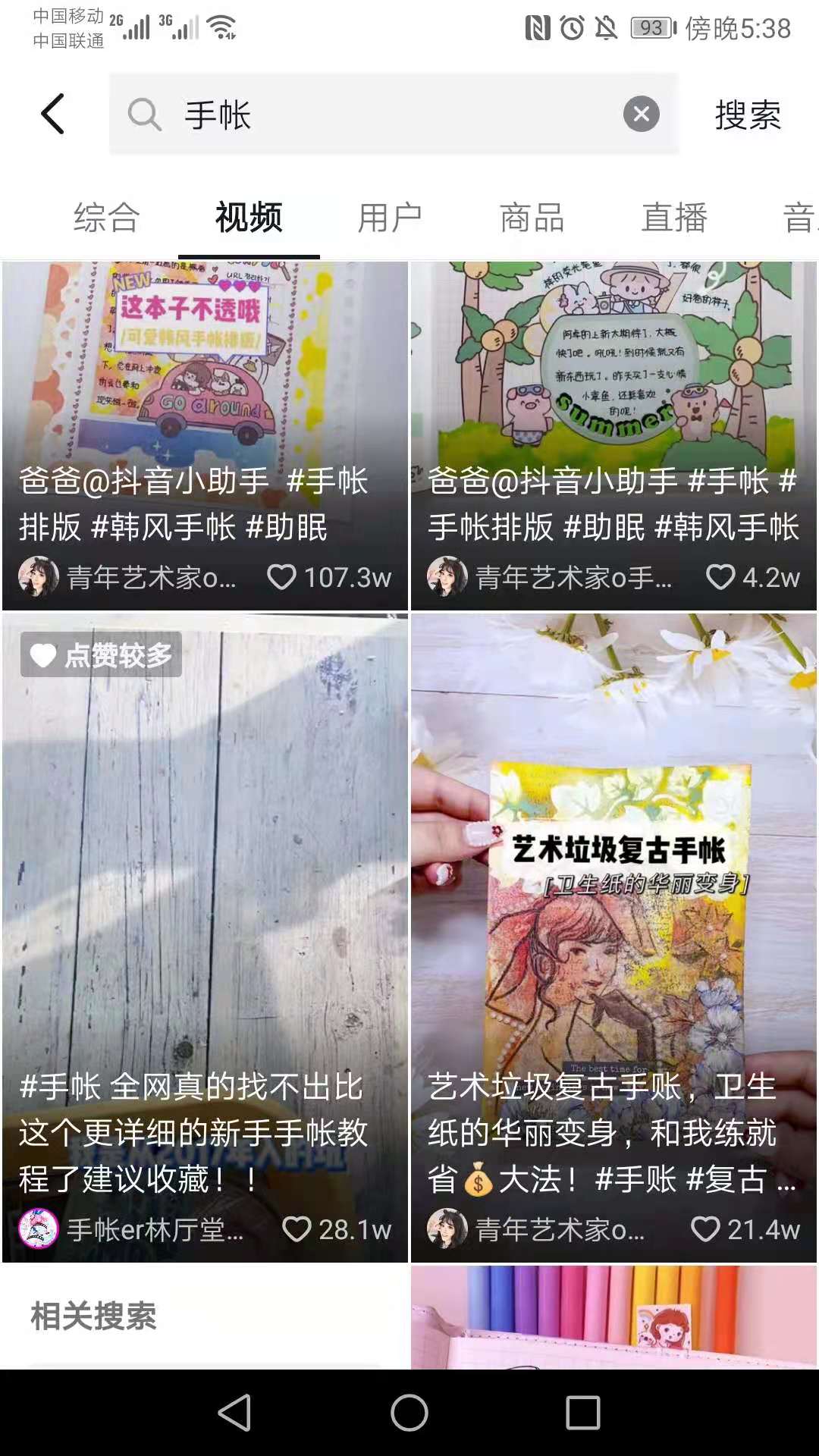
Task: Select the 用户 tab
Action: tap(388, 218)
